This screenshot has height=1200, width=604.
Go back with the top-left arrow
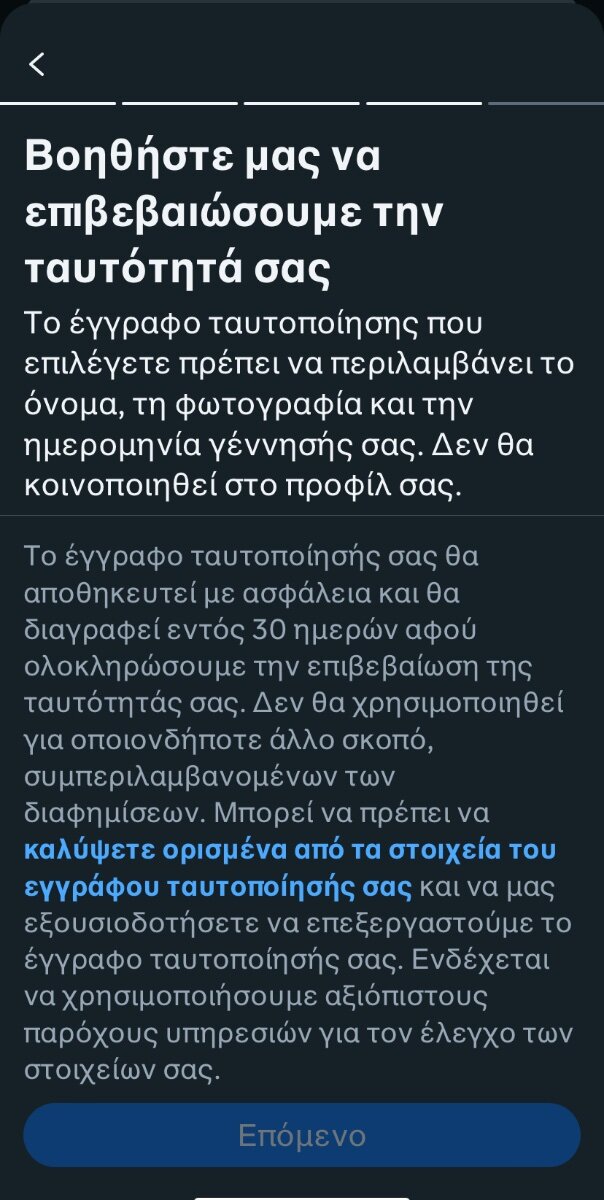click(x=37, y=64)
